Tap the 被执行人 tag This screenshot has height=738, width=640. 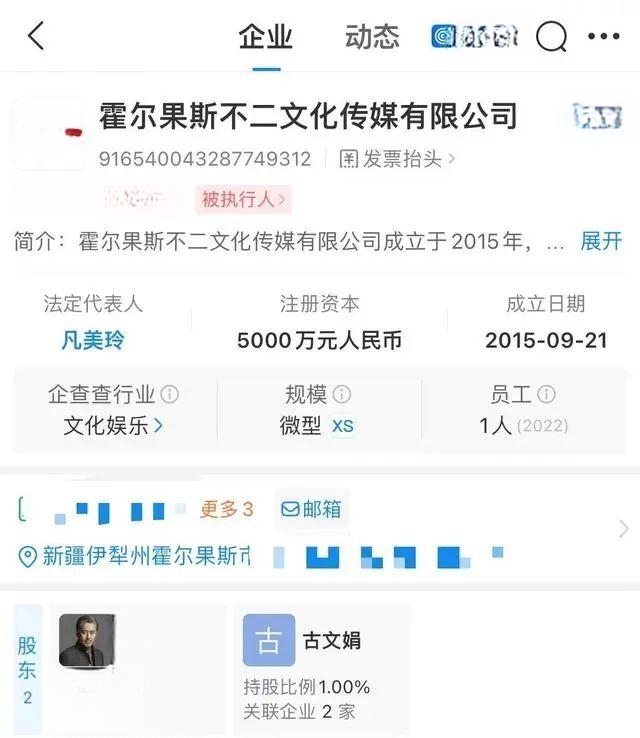(244, 199)
